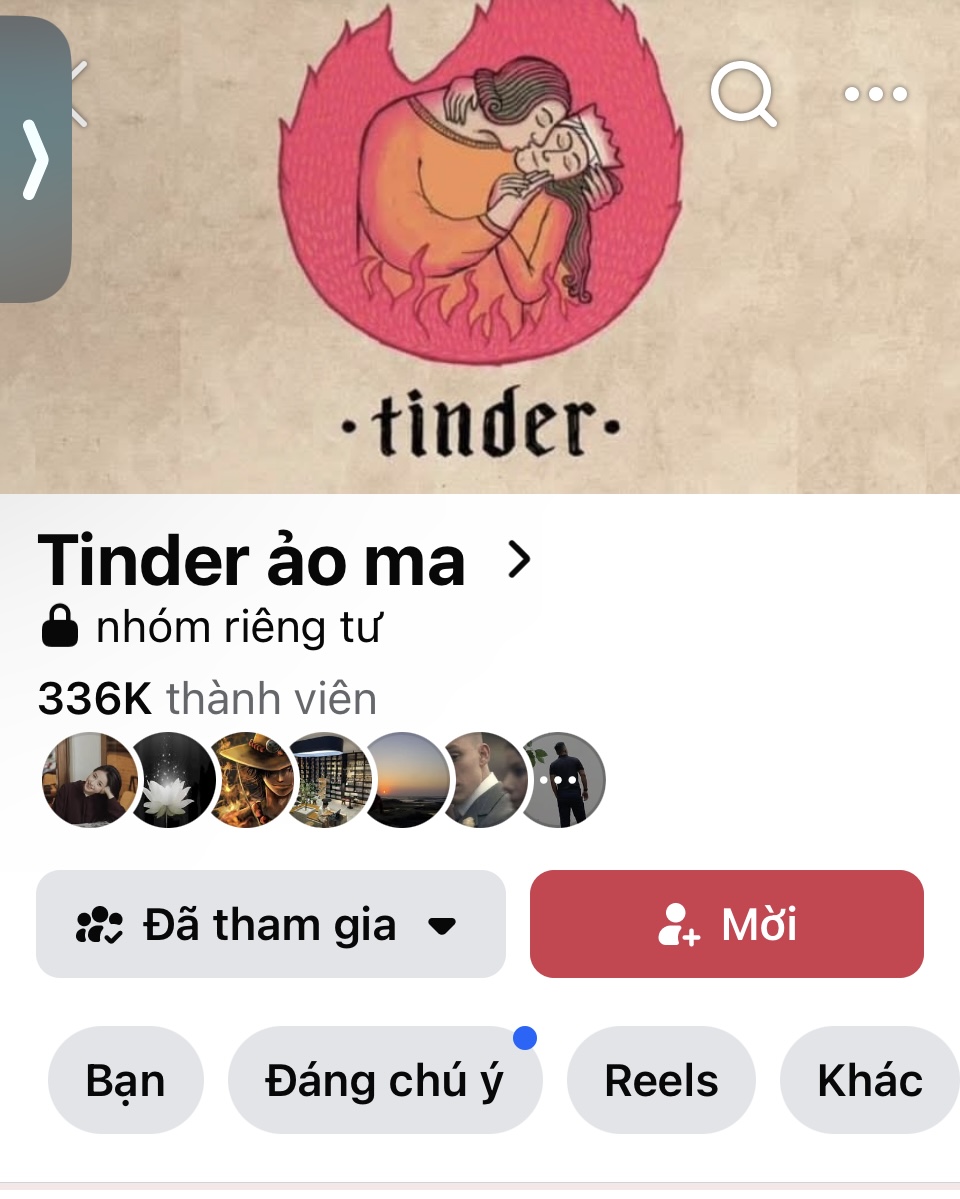The image size is (960, 1199).
Task: Open the Tinder ảo ma group details
Action: click(285, 562)
